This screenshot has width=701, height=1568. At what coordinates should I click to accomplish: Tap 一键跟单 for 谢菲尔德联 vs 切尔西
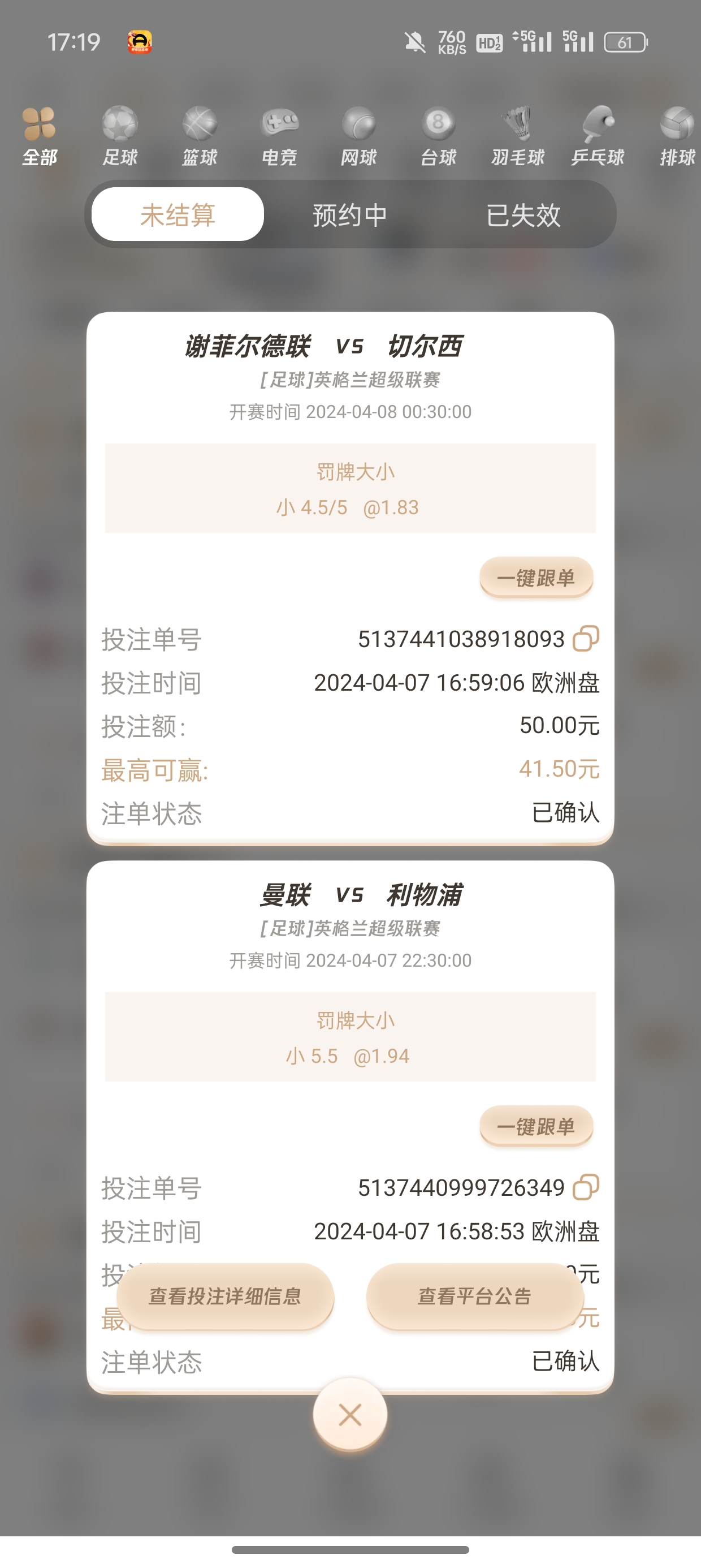click(536, 577)
